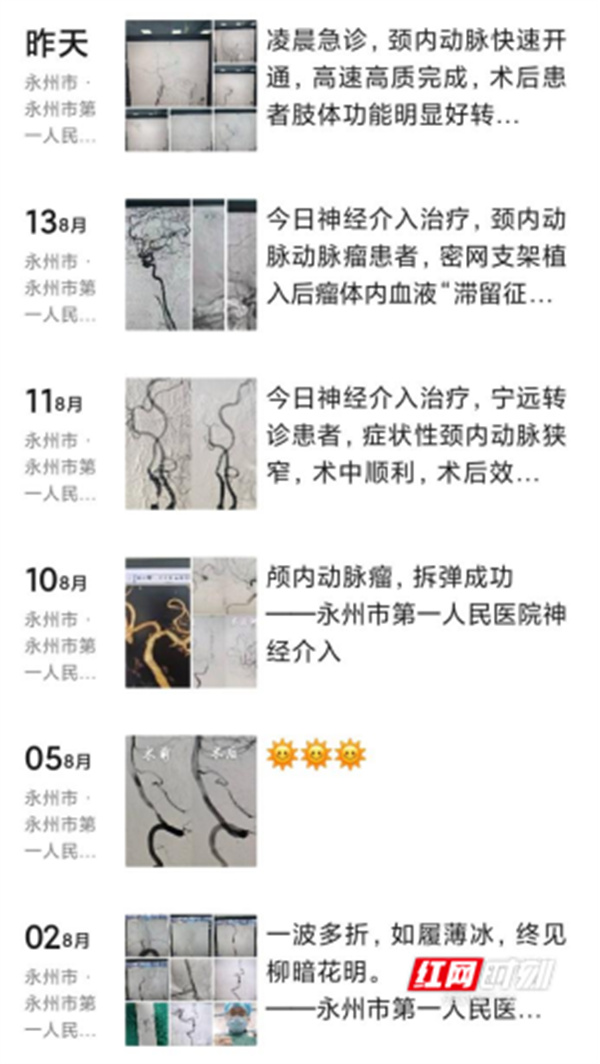The image size is (600, 1064).
Task: View the before/after image on the 05 Aug post
Action: point(191,801)
